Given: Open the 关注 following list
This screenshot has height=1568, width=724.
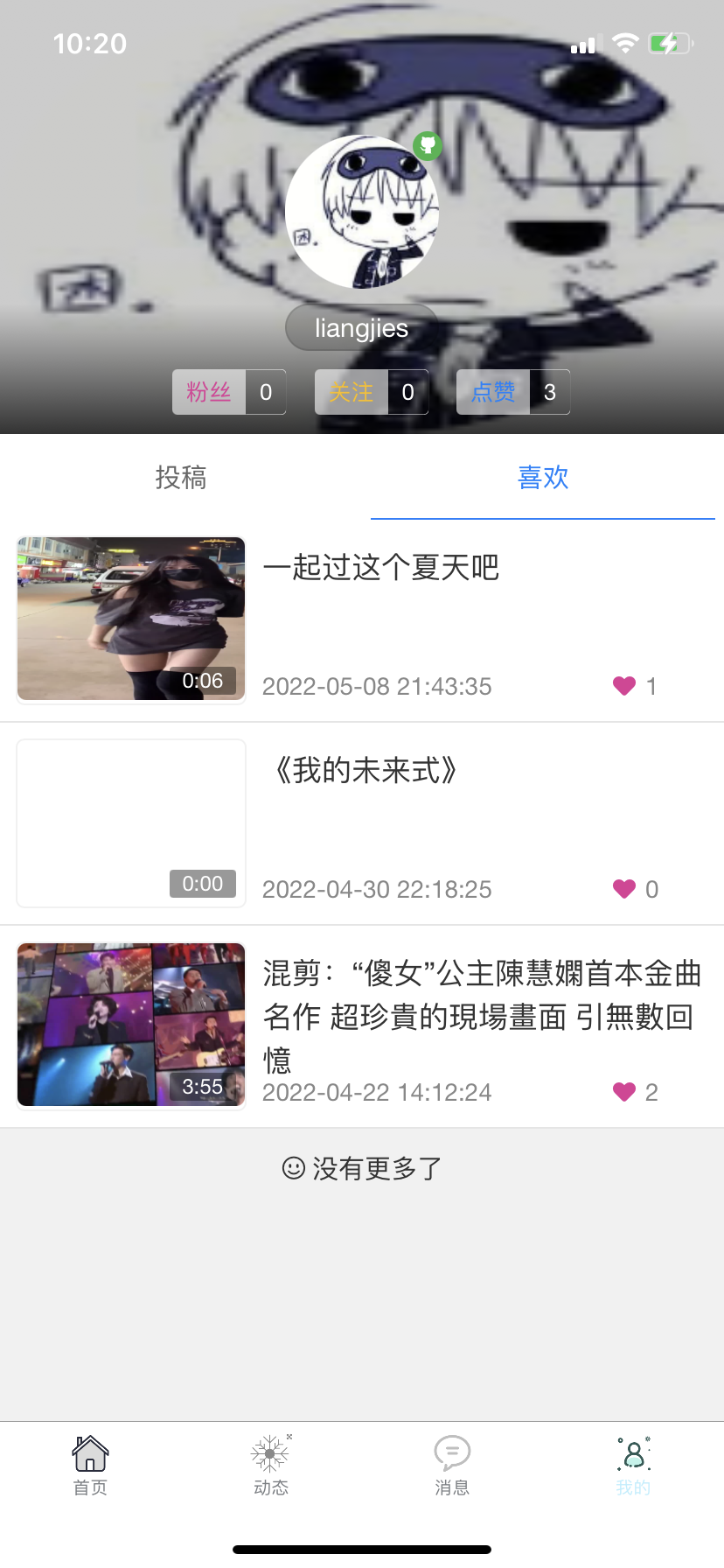Looking at the screenshot, I should tap(372, 392).
